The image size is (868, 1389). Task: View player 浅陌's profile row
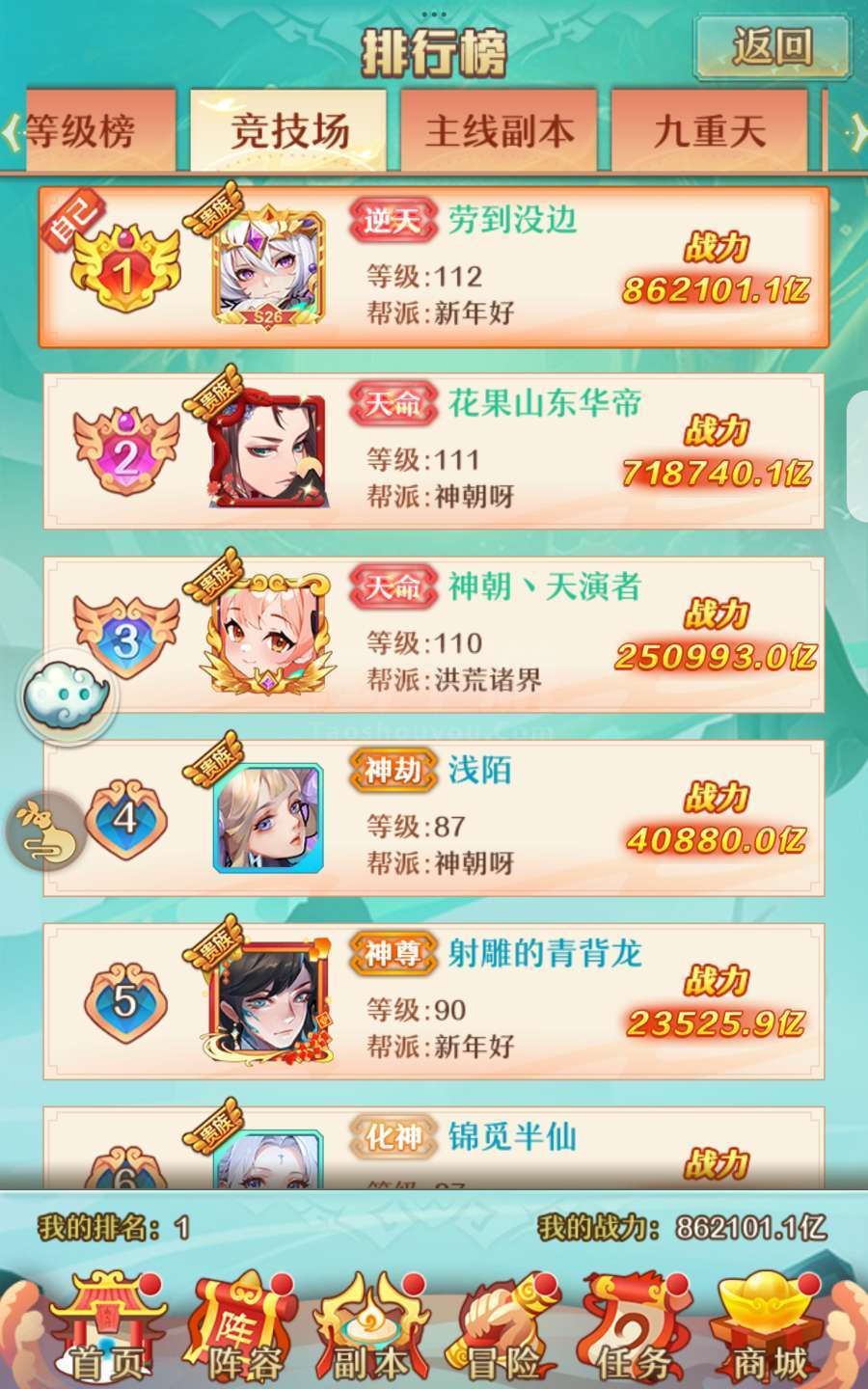(x=434, y=817)
